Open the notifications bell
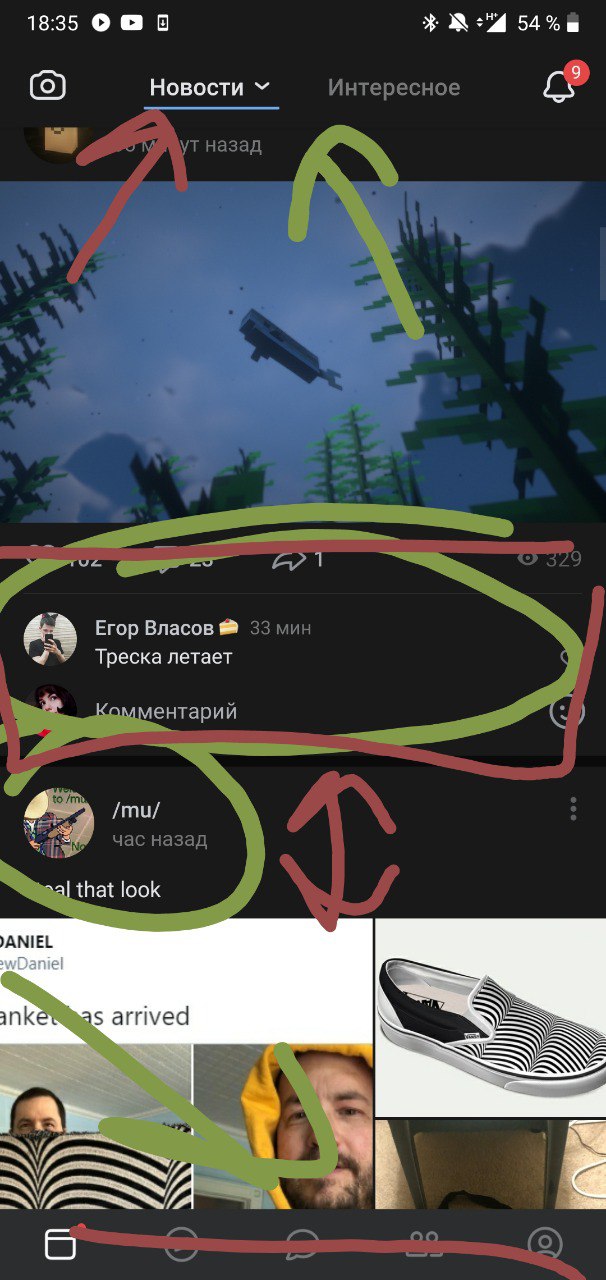Image resolution: width=606 pixels, height=1280 pixels. pos(559,87)
